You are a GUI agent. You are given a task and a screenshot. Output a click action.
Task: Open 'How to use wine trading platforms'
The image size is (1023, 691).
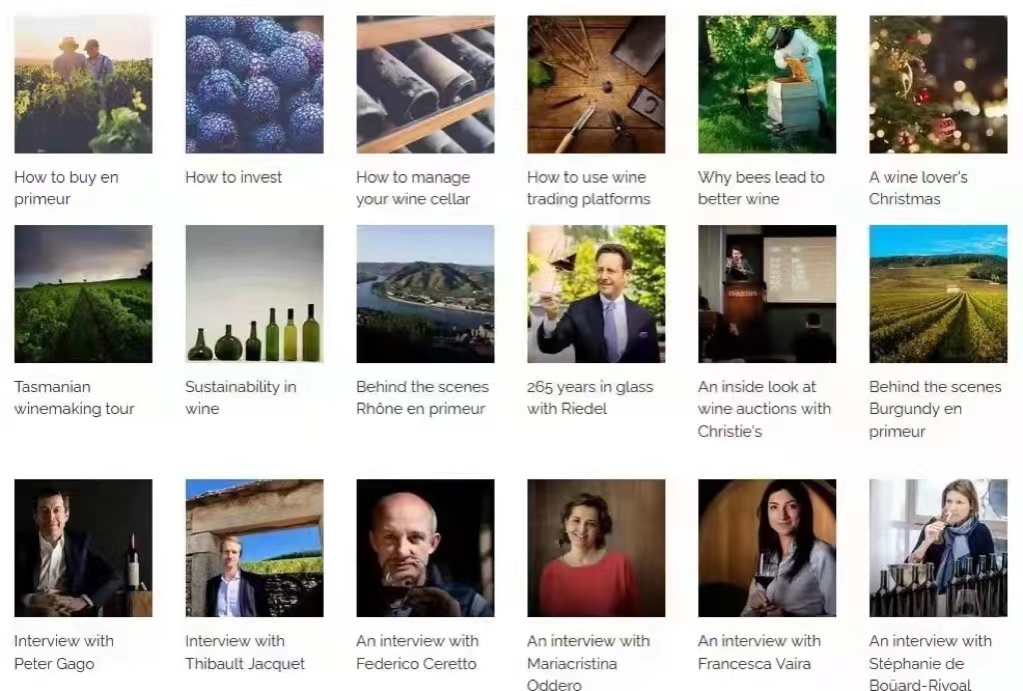point(596,84)
